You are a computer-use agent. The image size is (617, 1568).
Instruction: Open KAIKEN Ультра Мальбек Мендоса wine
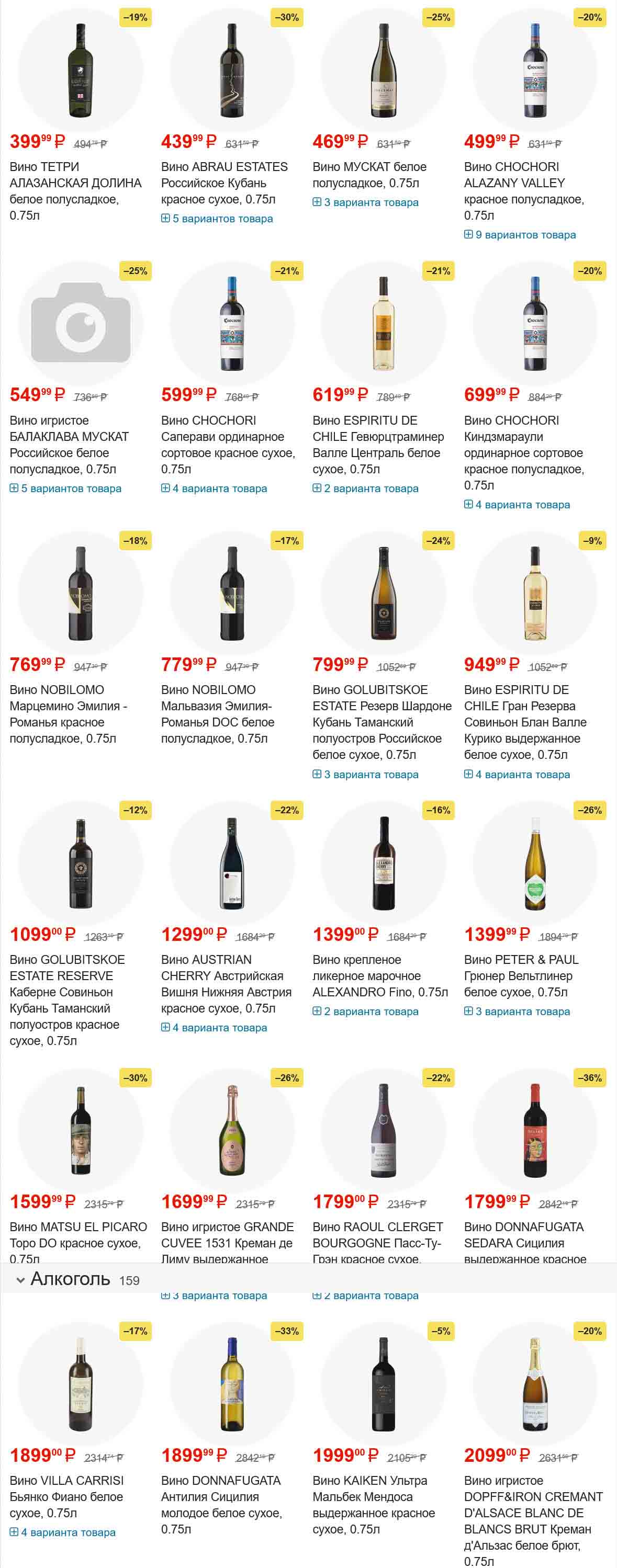coord(373,1504)
